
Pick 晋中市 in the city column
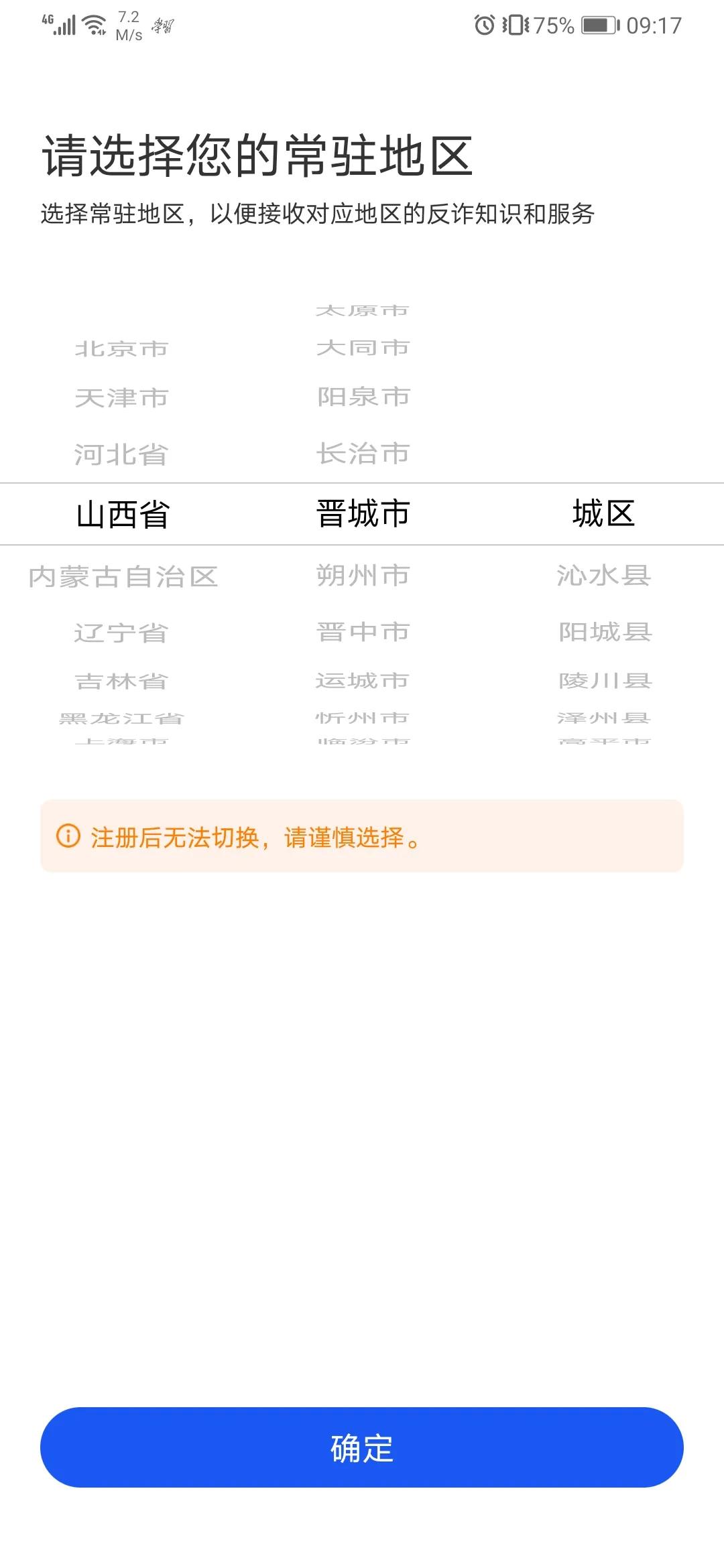click(363, 631)
